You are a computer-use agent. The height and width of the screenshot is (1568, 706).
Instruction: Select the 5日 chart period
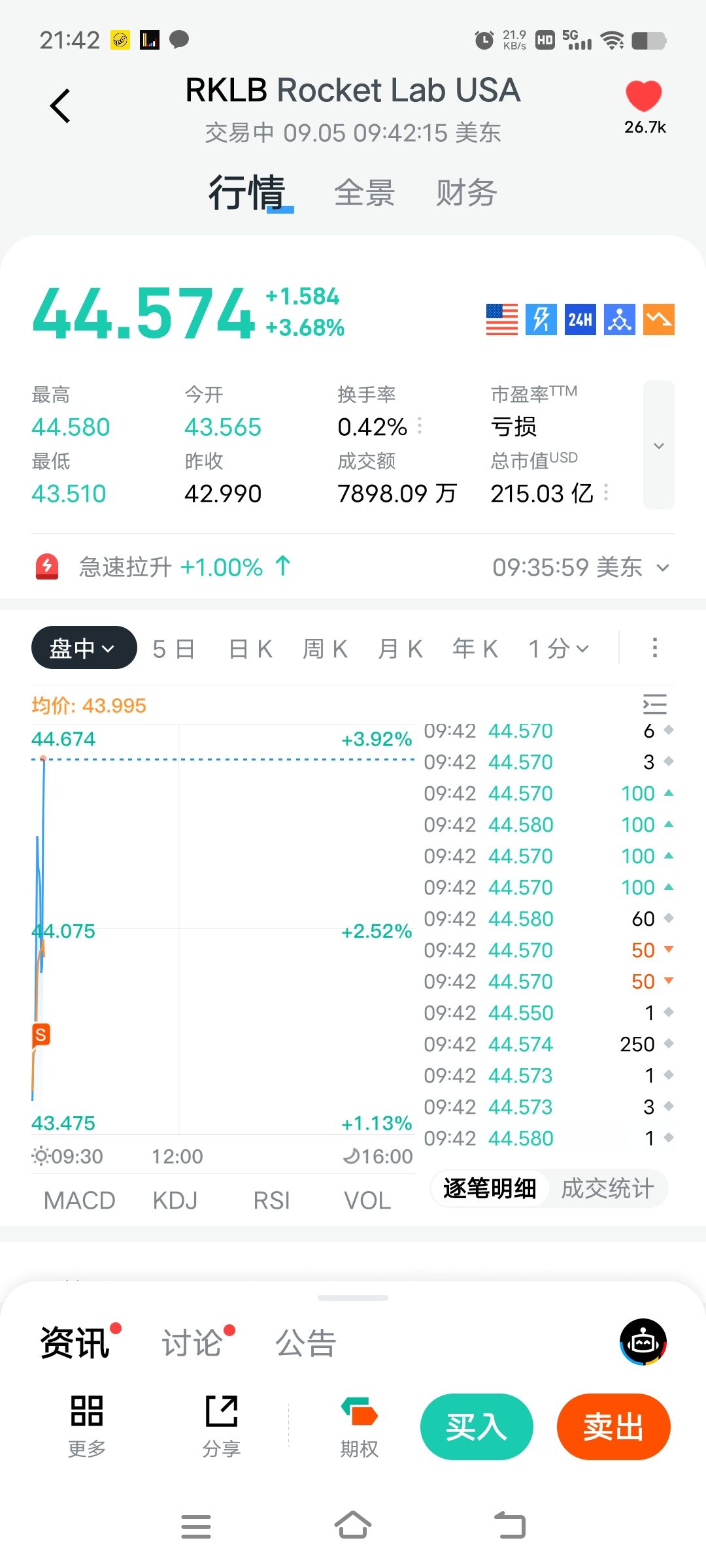(x=174, y=649)
